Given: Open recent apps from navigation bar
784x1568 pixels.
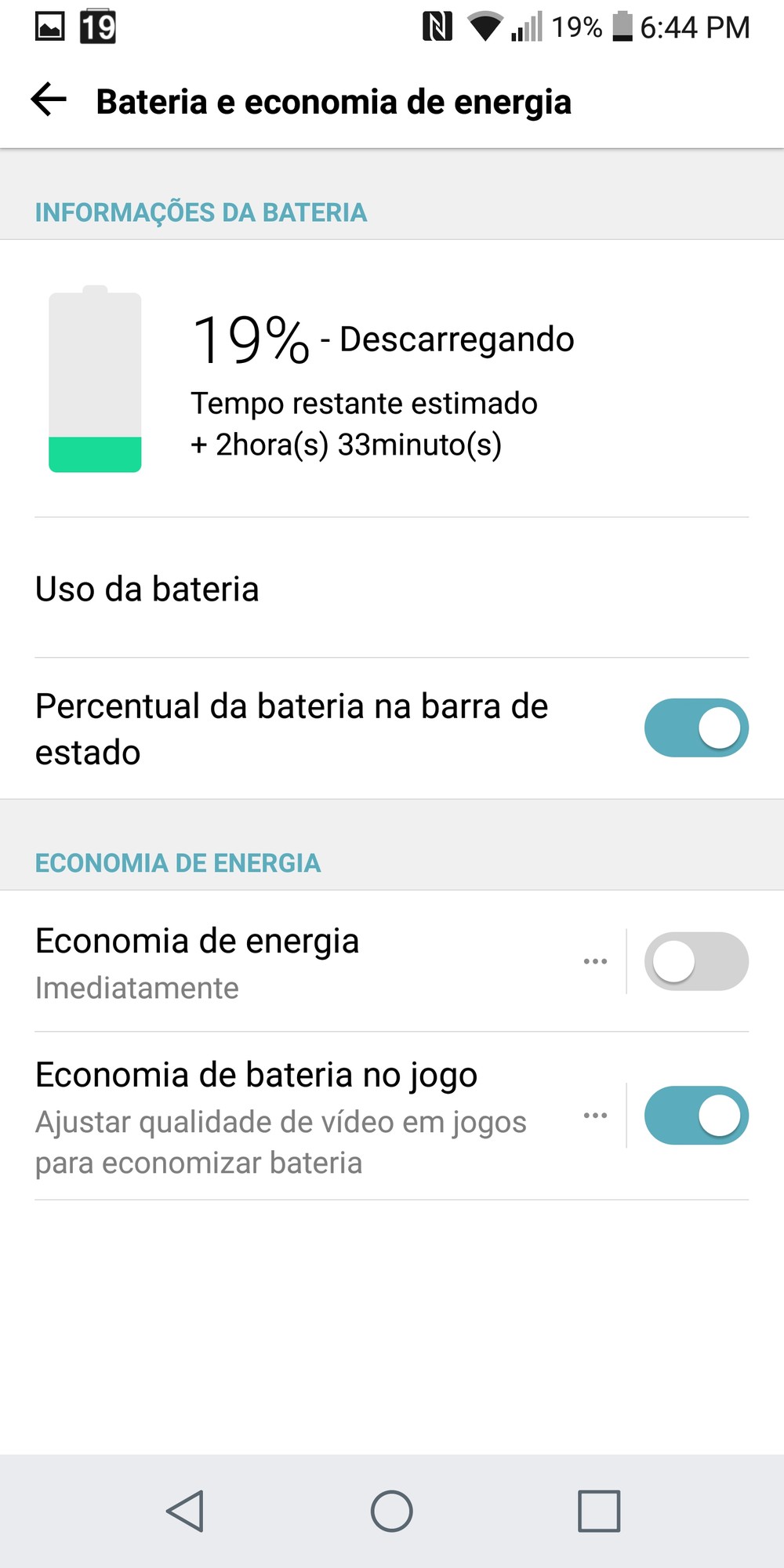Looking at the screenshot, I should point(599,1511).
